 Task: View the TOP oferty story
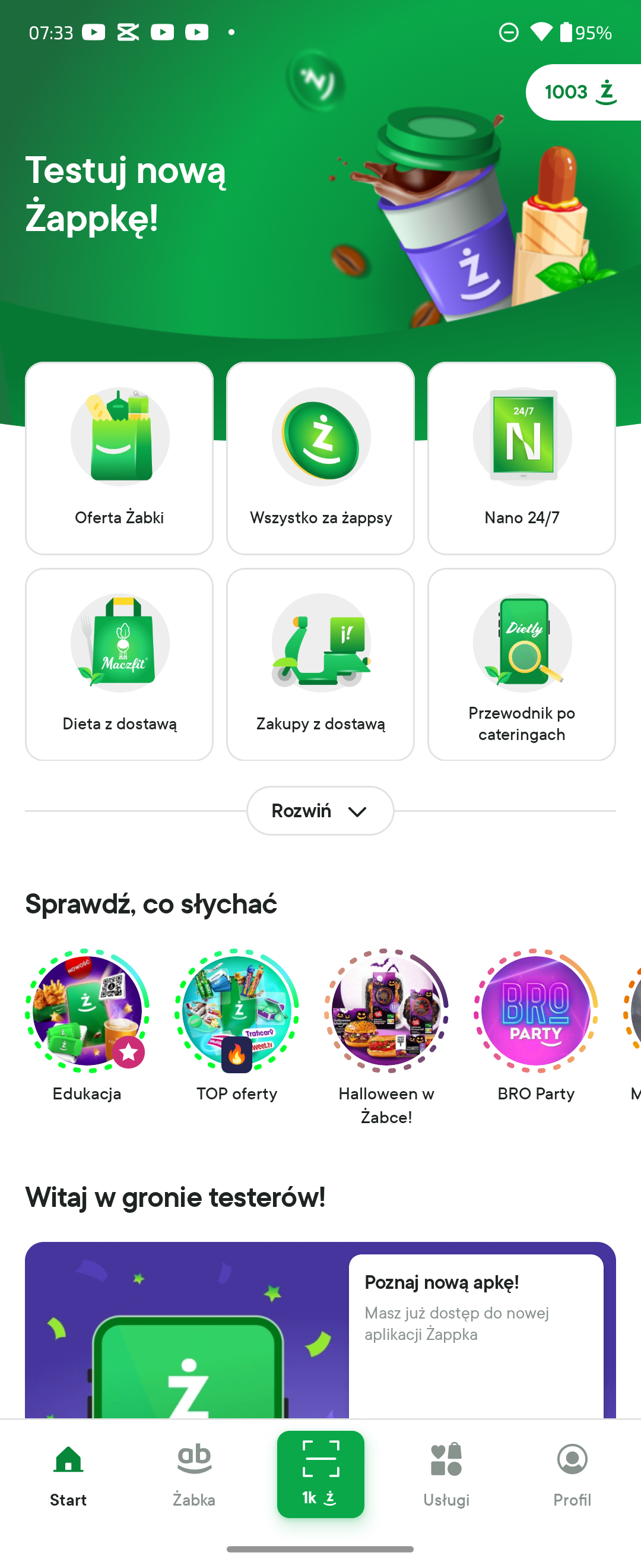click(x=237, y=1011)
